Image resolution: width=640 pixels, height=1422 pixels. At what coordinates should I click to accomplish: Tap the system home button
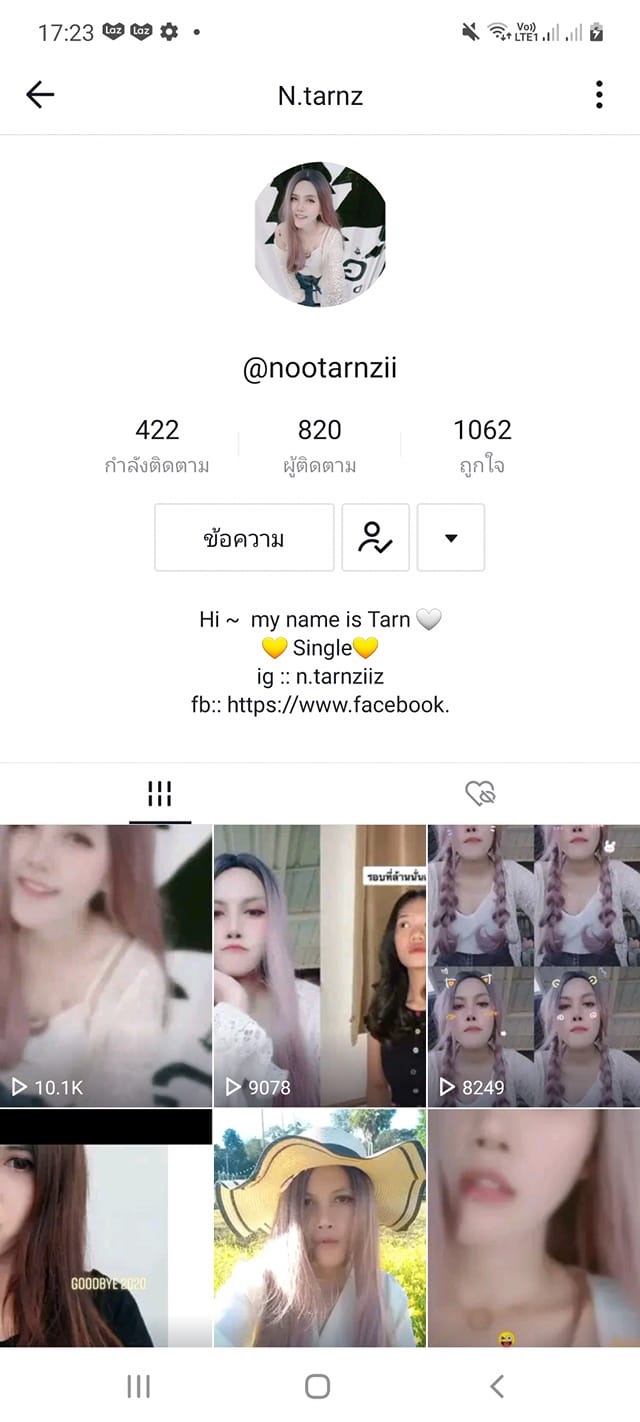(x=318, y=1386)
